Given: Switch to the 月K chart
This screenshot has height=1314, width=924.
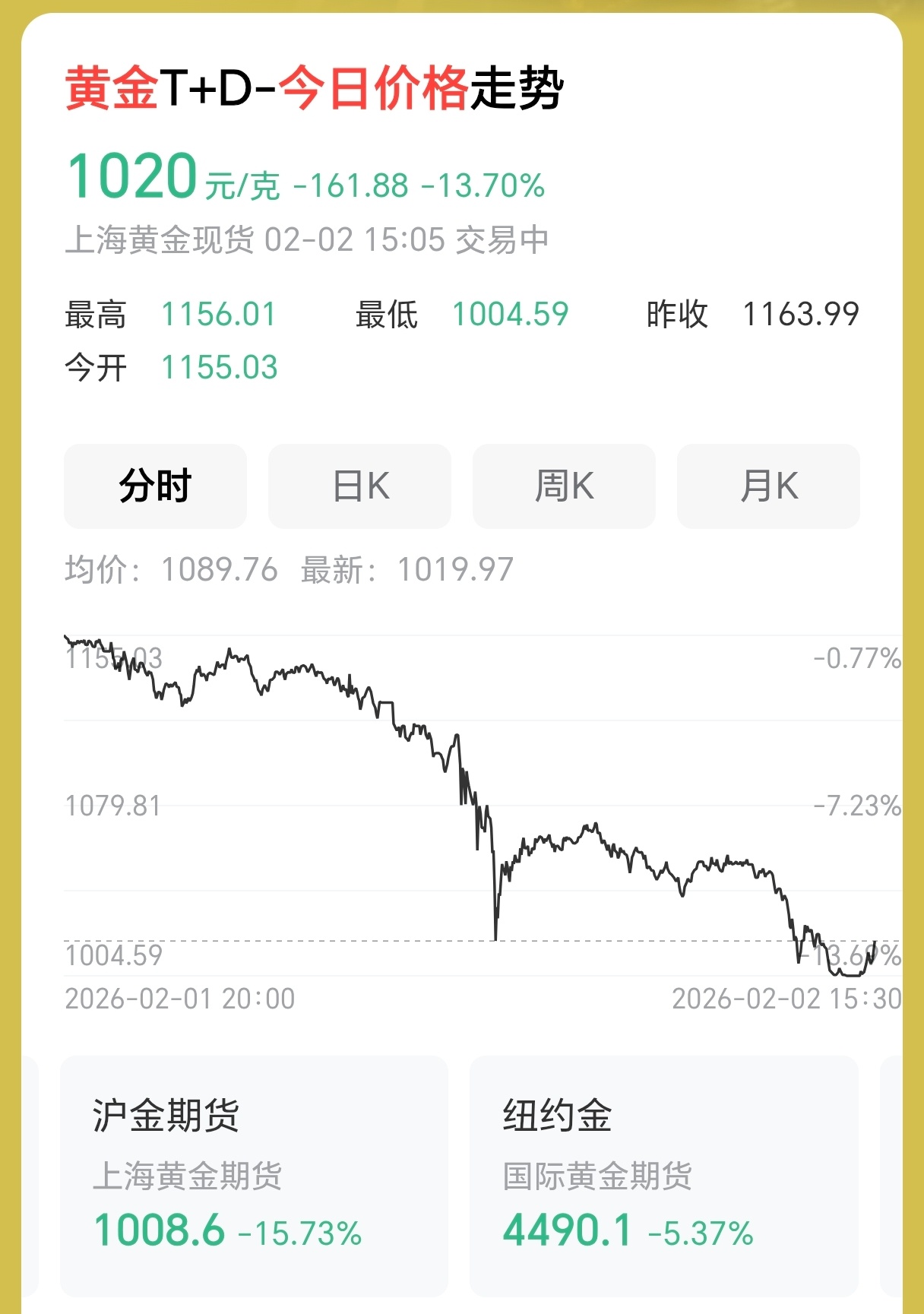Looking at the screenshot, I should [768, 486].
